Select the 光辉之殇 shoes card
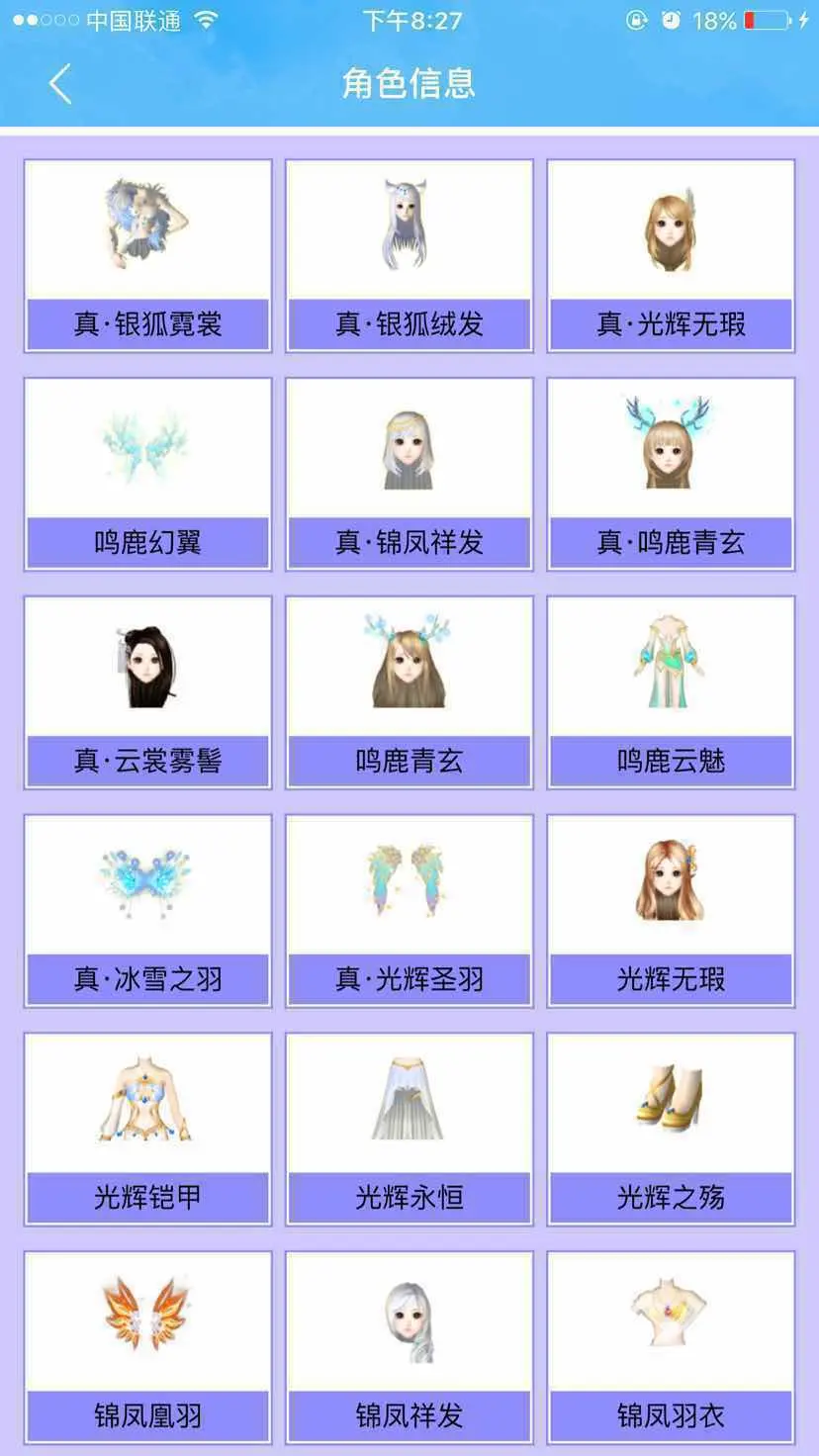 tap(671, 1130)
